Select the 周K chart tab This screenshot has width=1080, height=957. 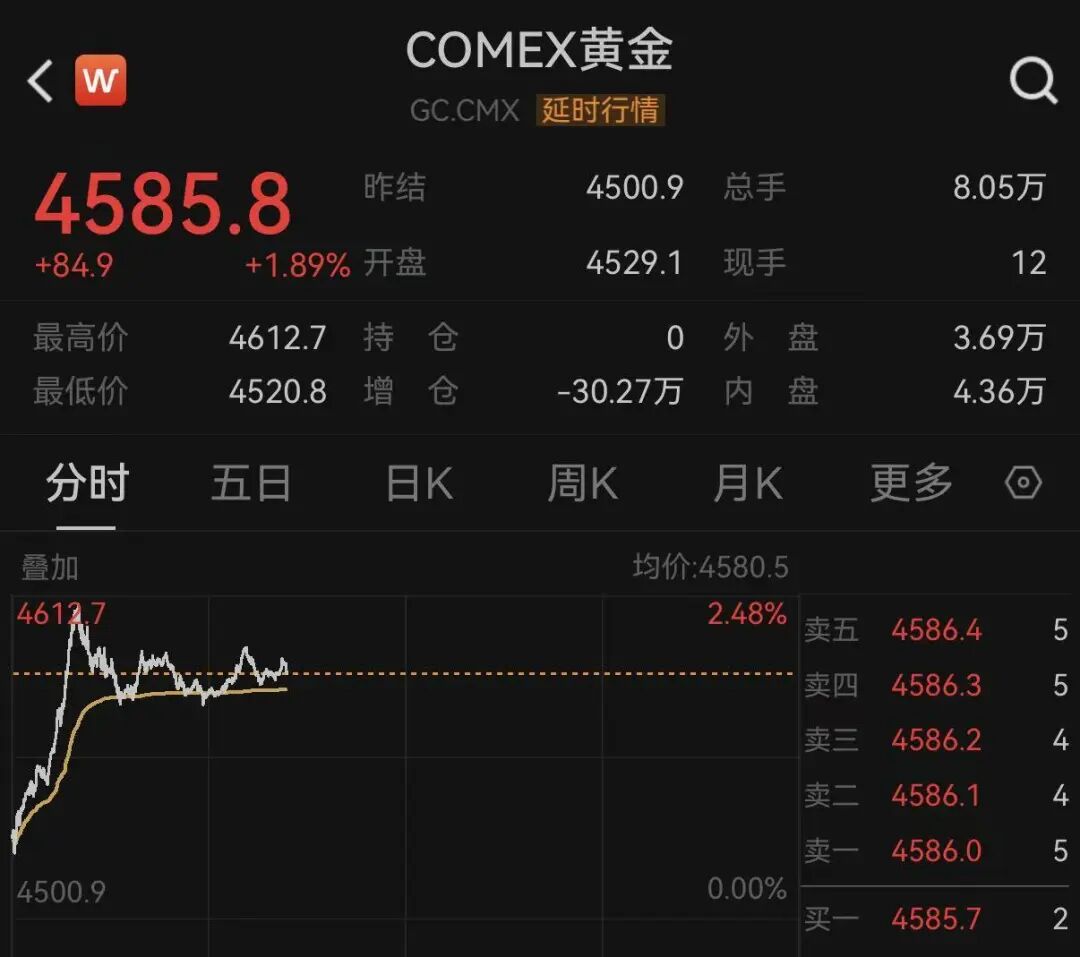pos(582,484)
